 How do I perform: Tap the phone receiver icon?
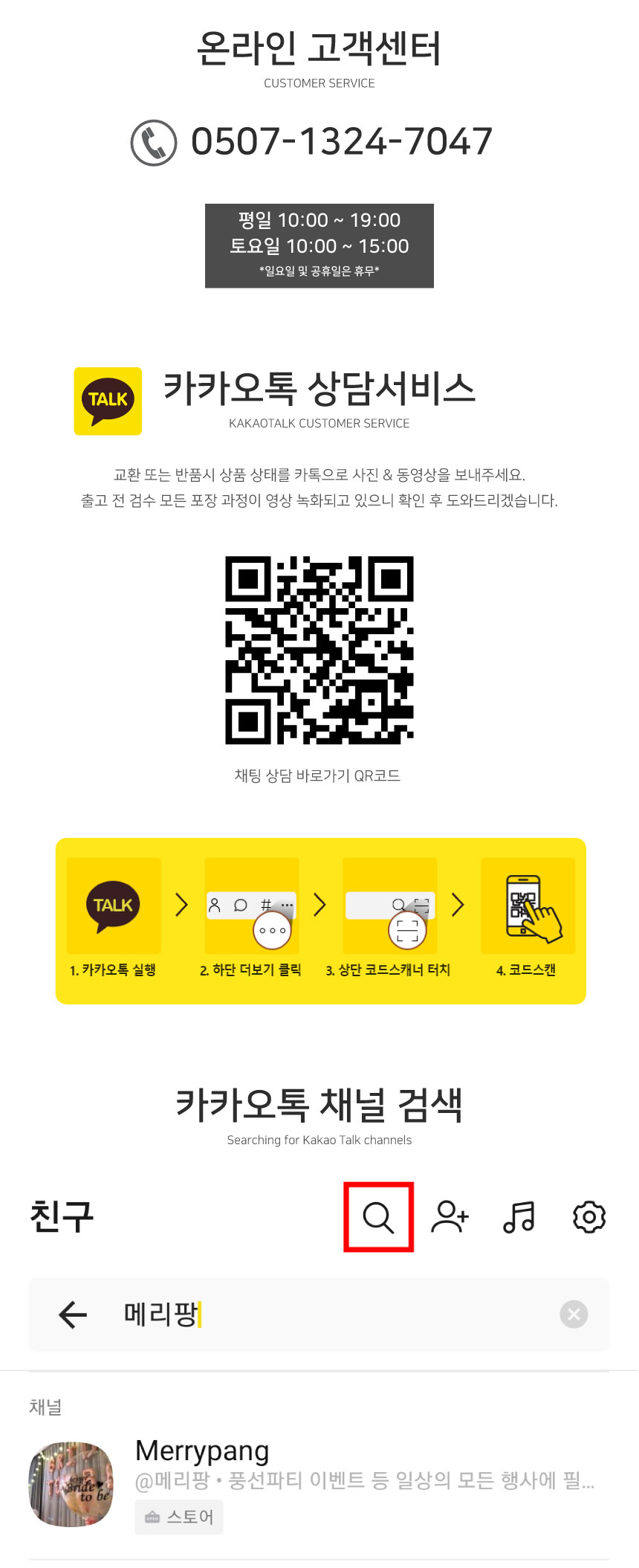[x=154, y=141]
